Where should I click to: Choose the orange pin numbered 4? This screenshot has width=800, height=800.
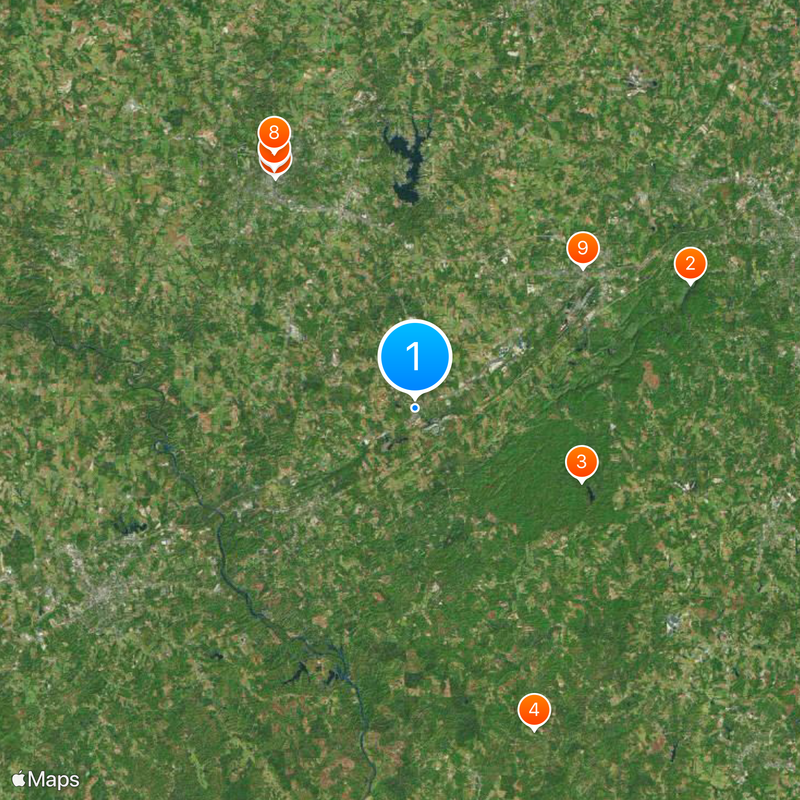pyautogui.click(x=535, y=710)
